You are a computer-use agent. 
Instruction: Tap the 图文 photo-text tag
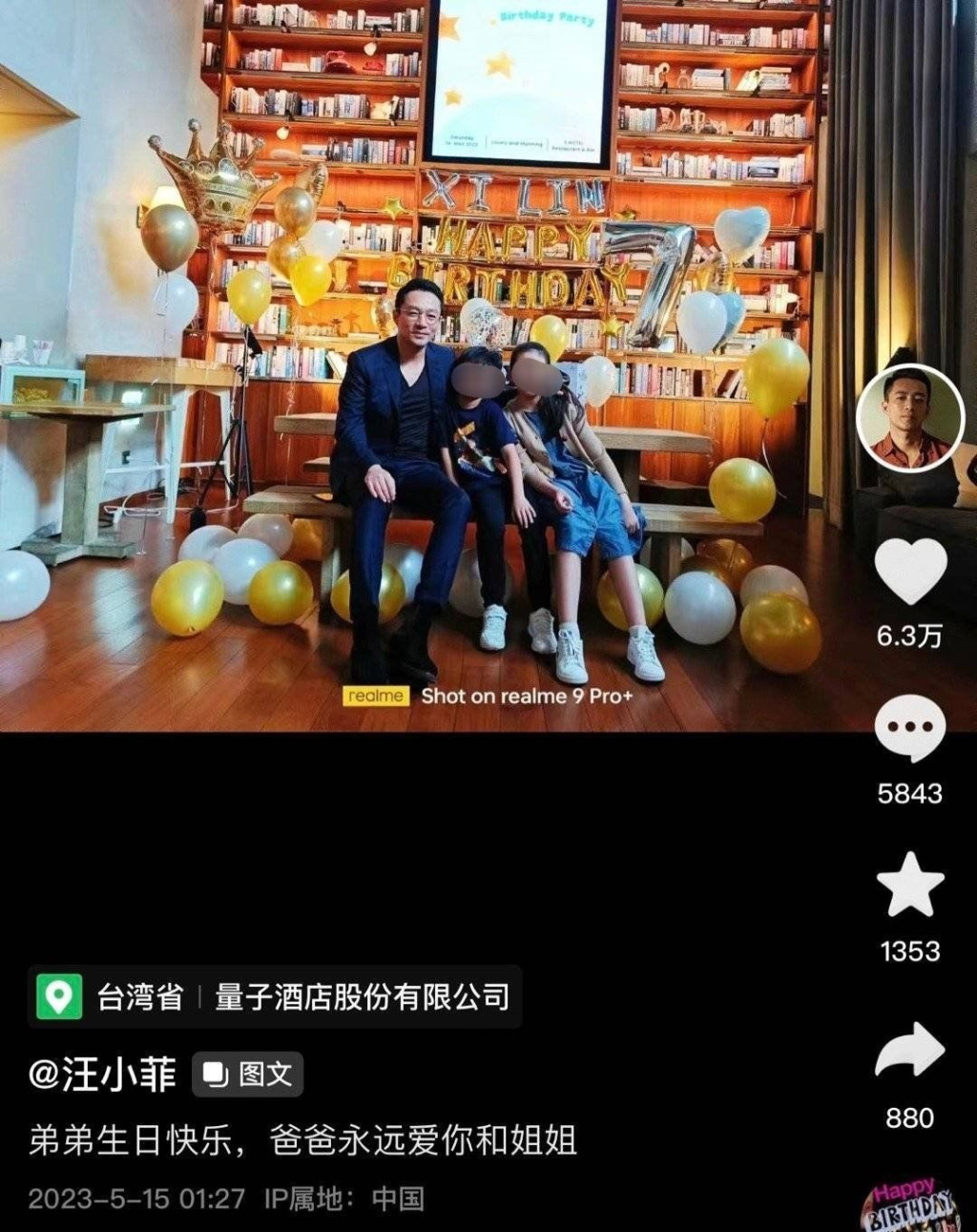click(248, 1075)
